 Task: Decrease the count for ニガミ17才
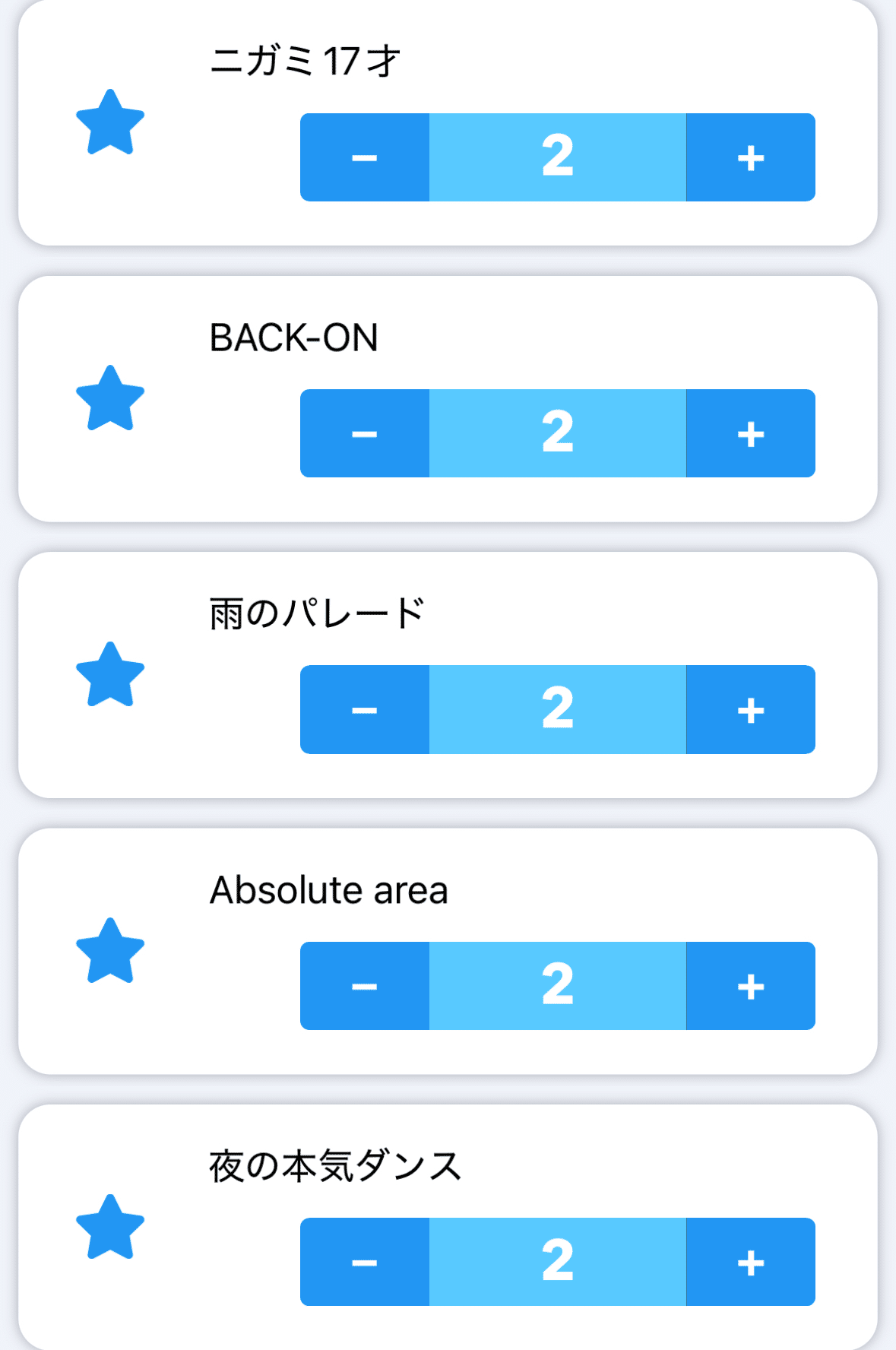click(x=365, y=157)
